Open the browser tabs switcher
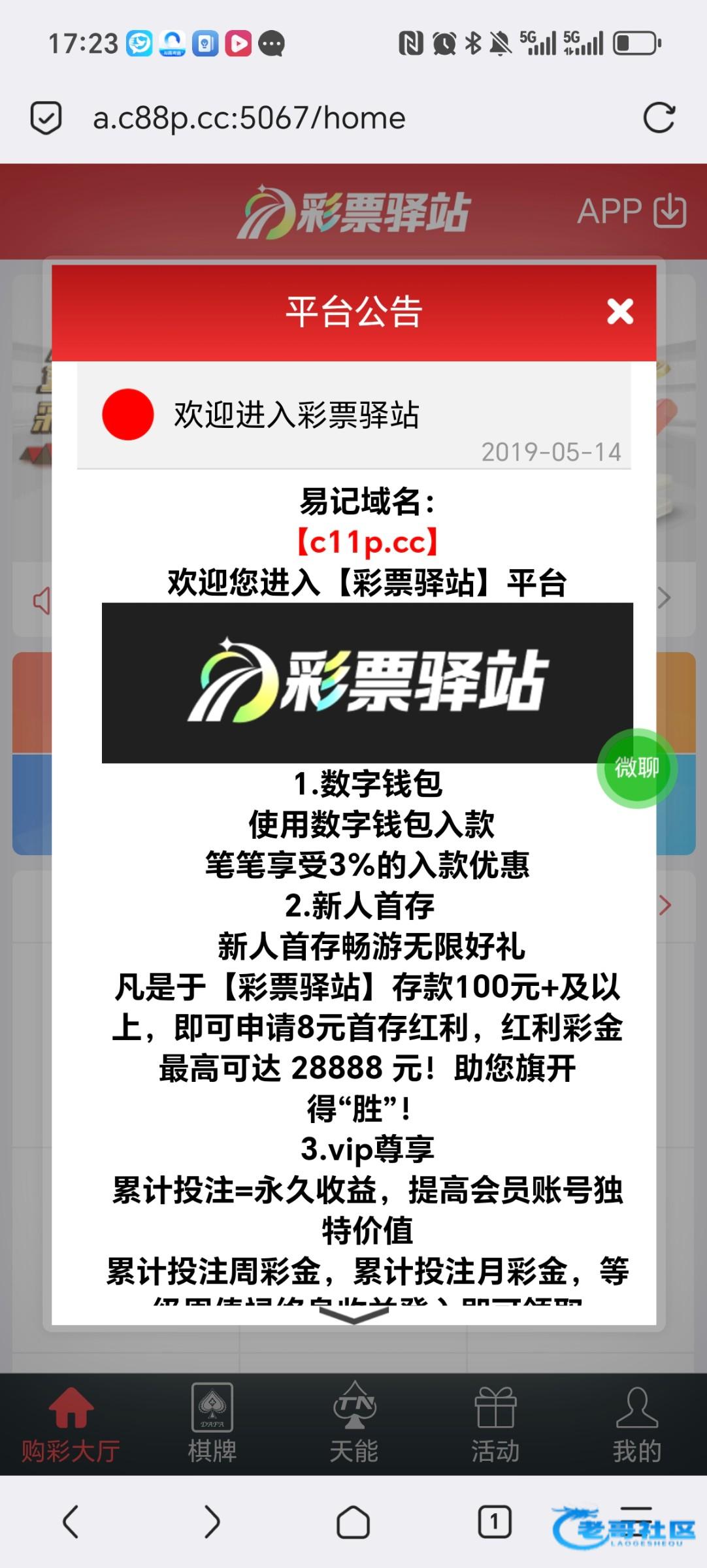The image size is (707, 1568). coord(494,1522)
